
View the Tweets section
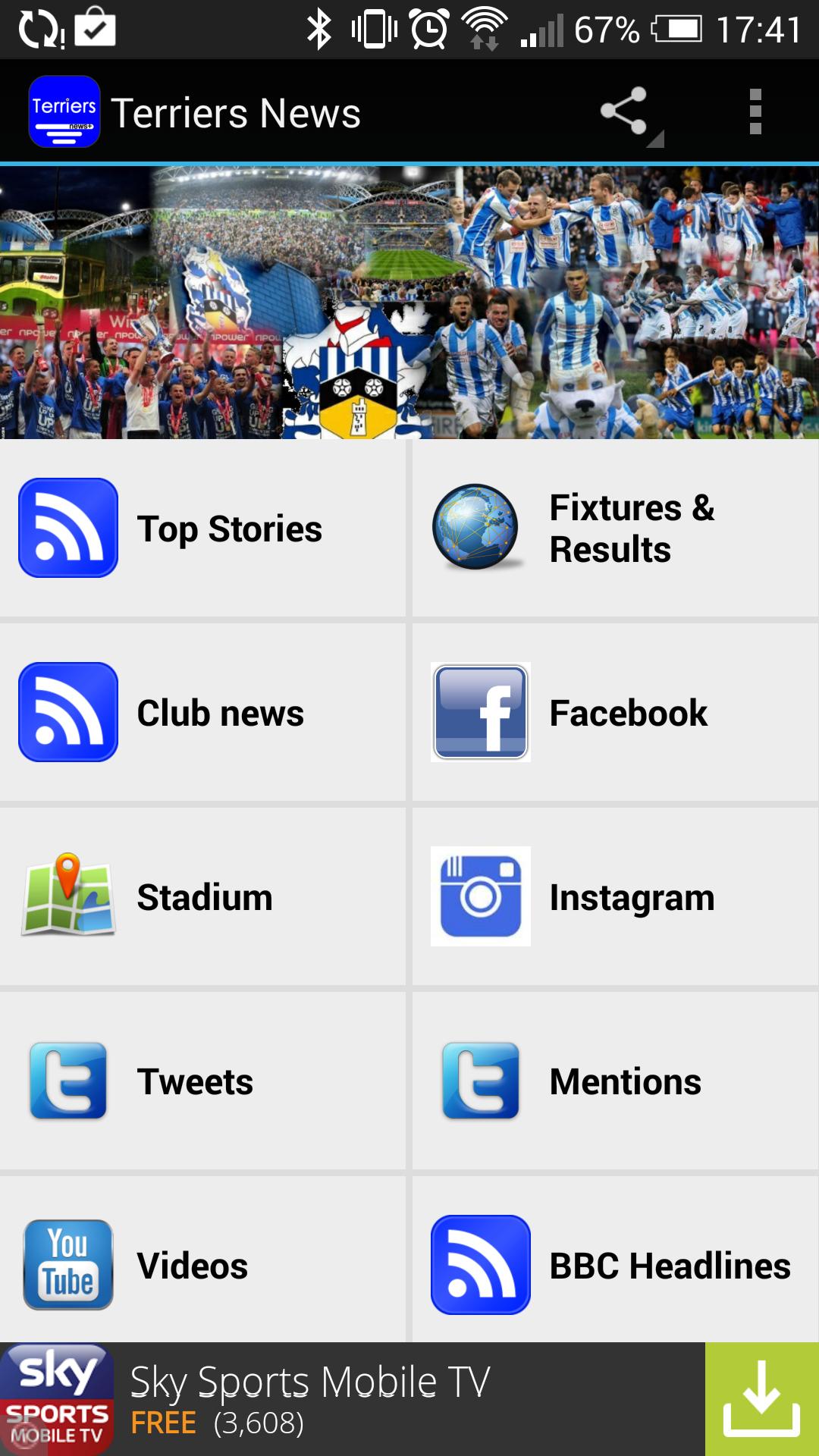tap(202, 1081)
